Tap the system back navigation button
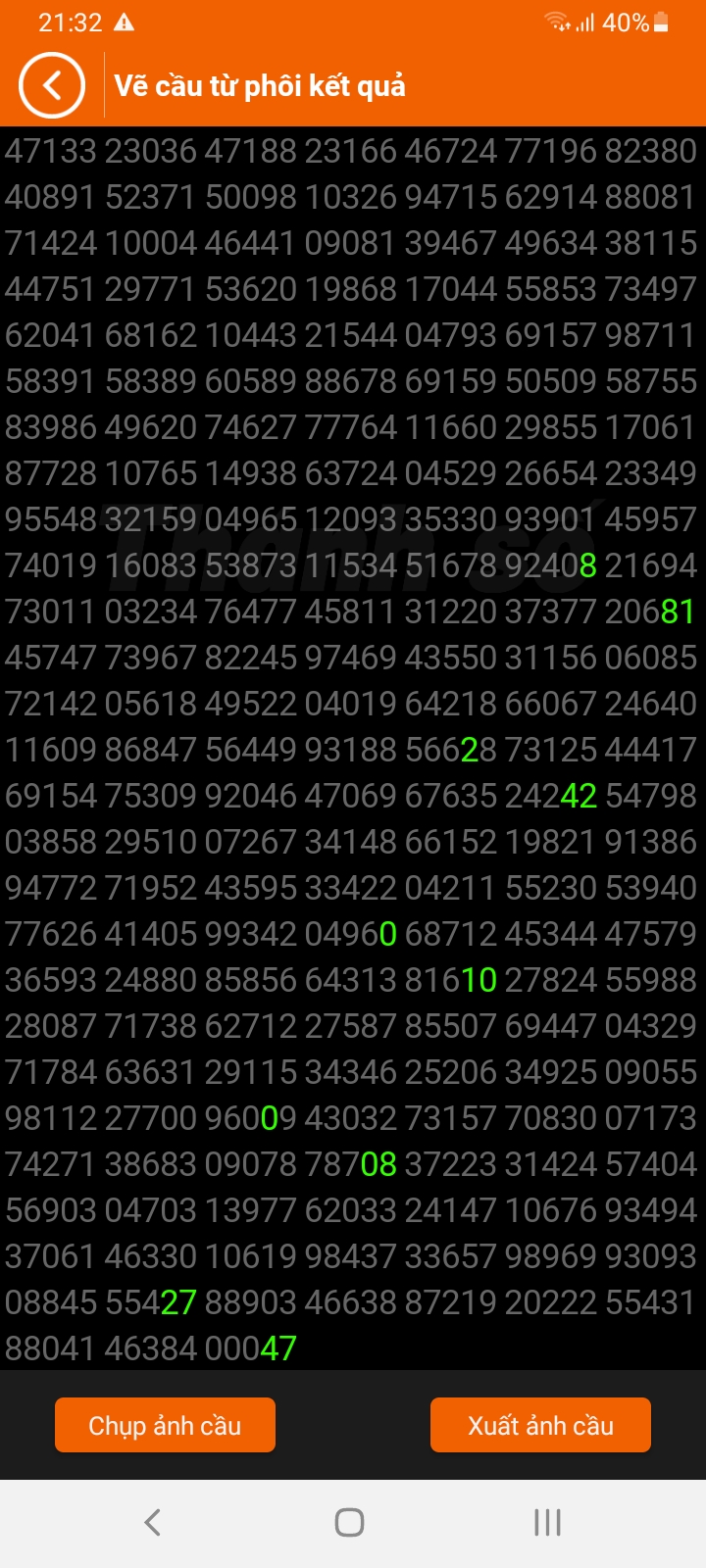This screenshot has height=1568, width=706. tap(152, 1522)
